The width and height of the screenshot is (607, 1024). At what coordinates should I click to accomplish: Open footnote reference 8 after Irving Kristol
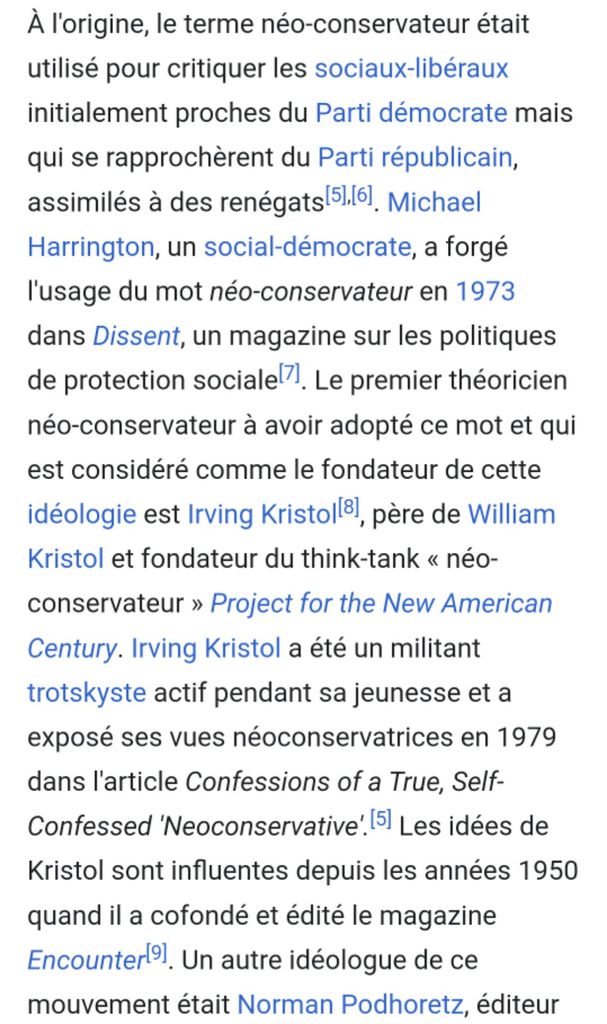348,509
